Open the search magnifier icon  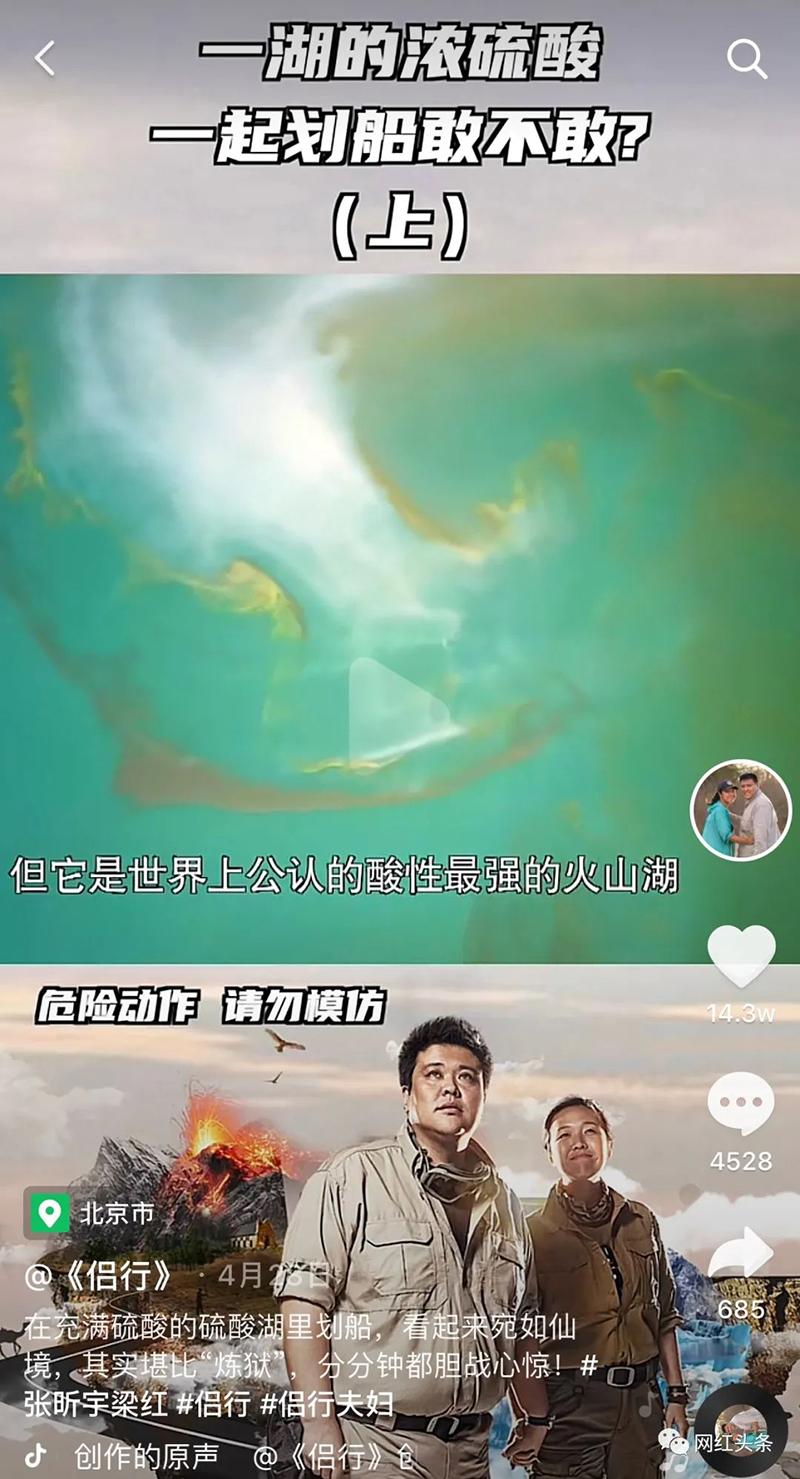[746, 60]
